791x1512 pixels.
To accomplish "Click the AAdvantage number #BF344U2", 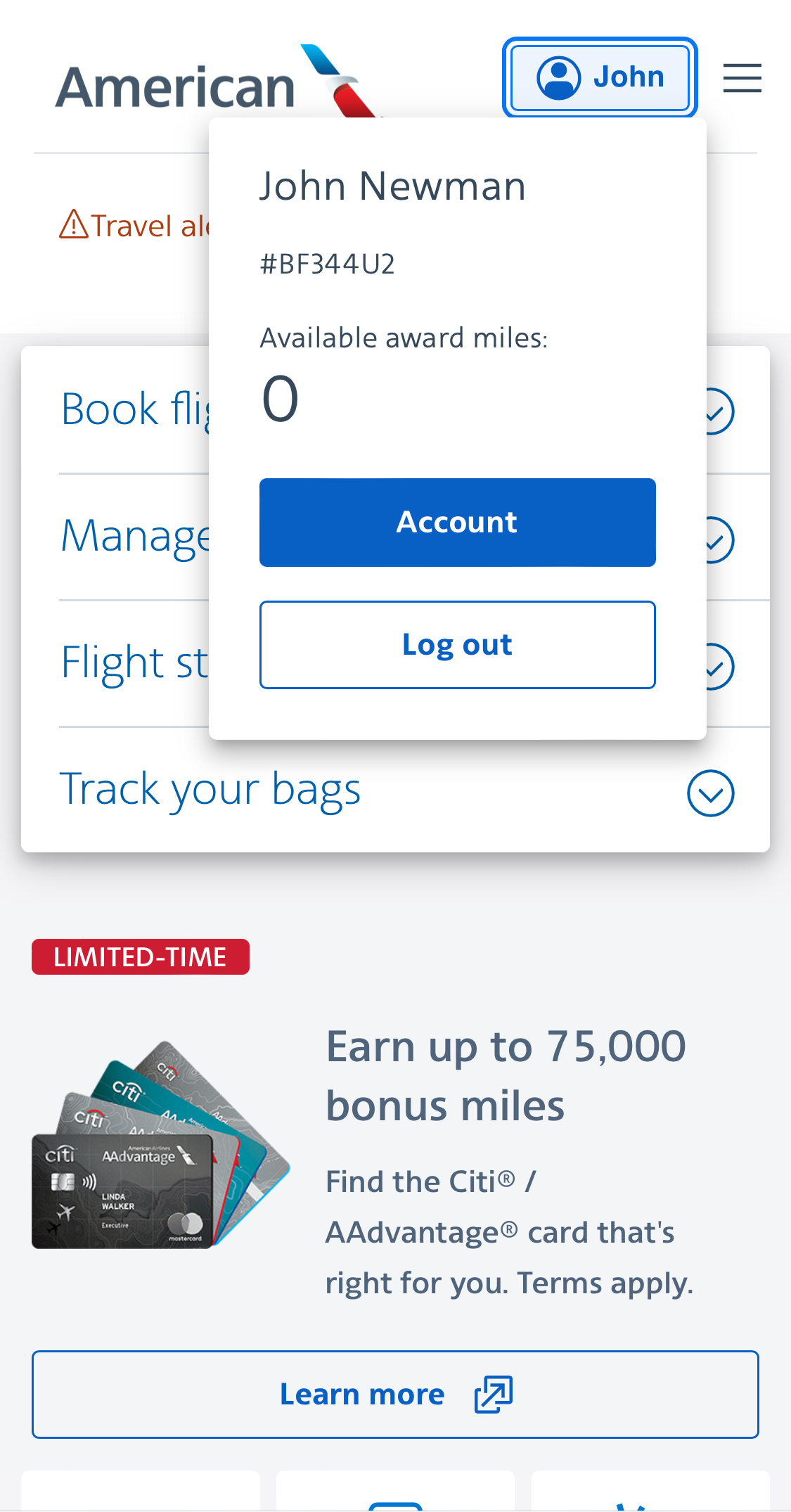I will coord(327,264).
